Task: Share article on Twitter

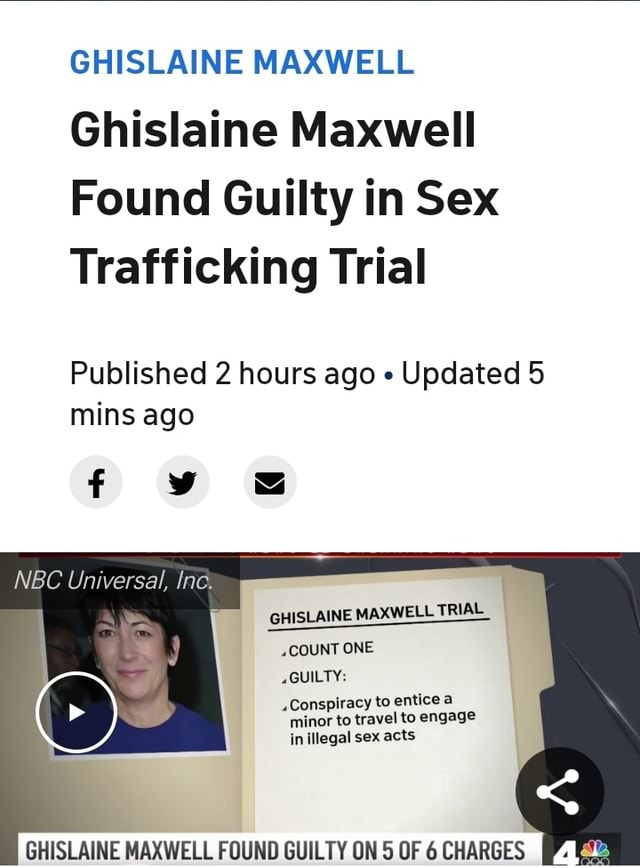Action: pos(183,483)
